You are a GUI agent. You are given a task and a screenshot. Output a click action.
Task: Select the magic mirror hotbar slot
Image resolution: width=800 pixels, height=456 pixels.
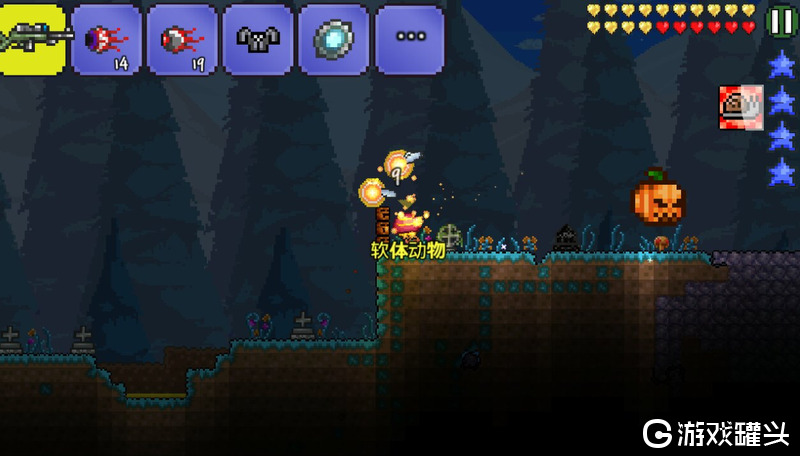(333, 39)
